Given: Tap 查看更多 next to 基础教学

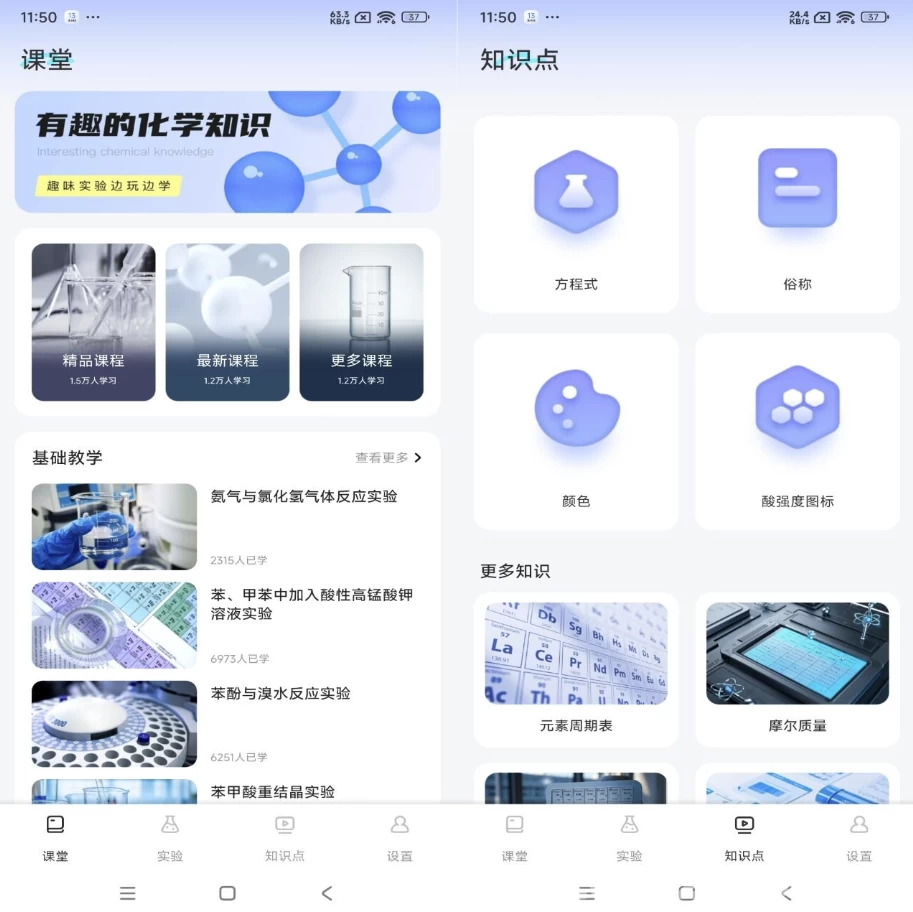Looking at the screenshot, I should pos(388,458).
